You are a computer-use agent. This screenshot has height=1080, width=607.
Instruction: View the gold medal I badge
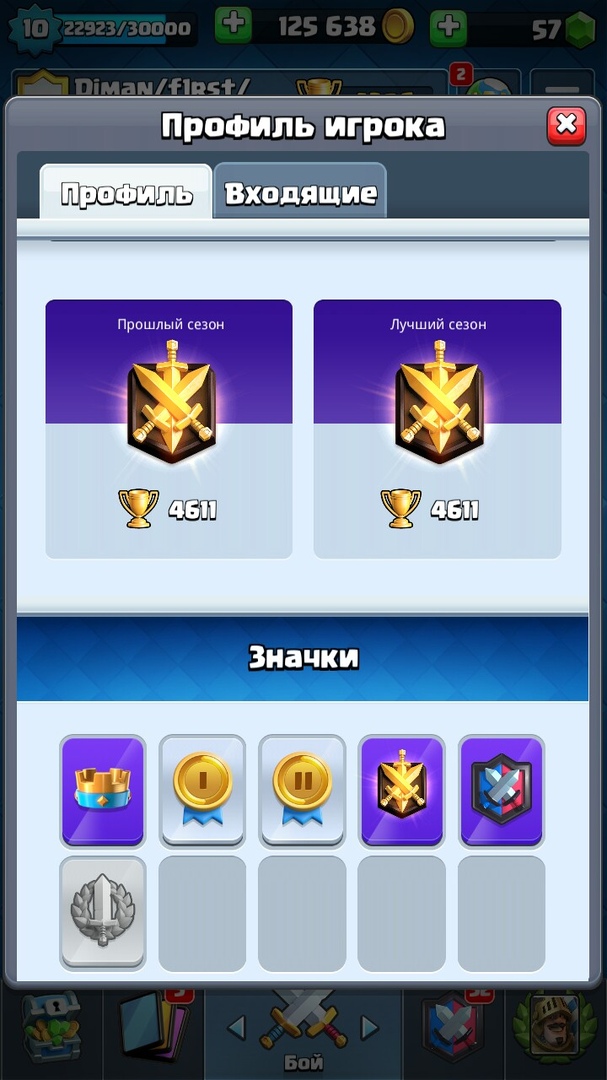pyautogui.click(x=202, y=791)
